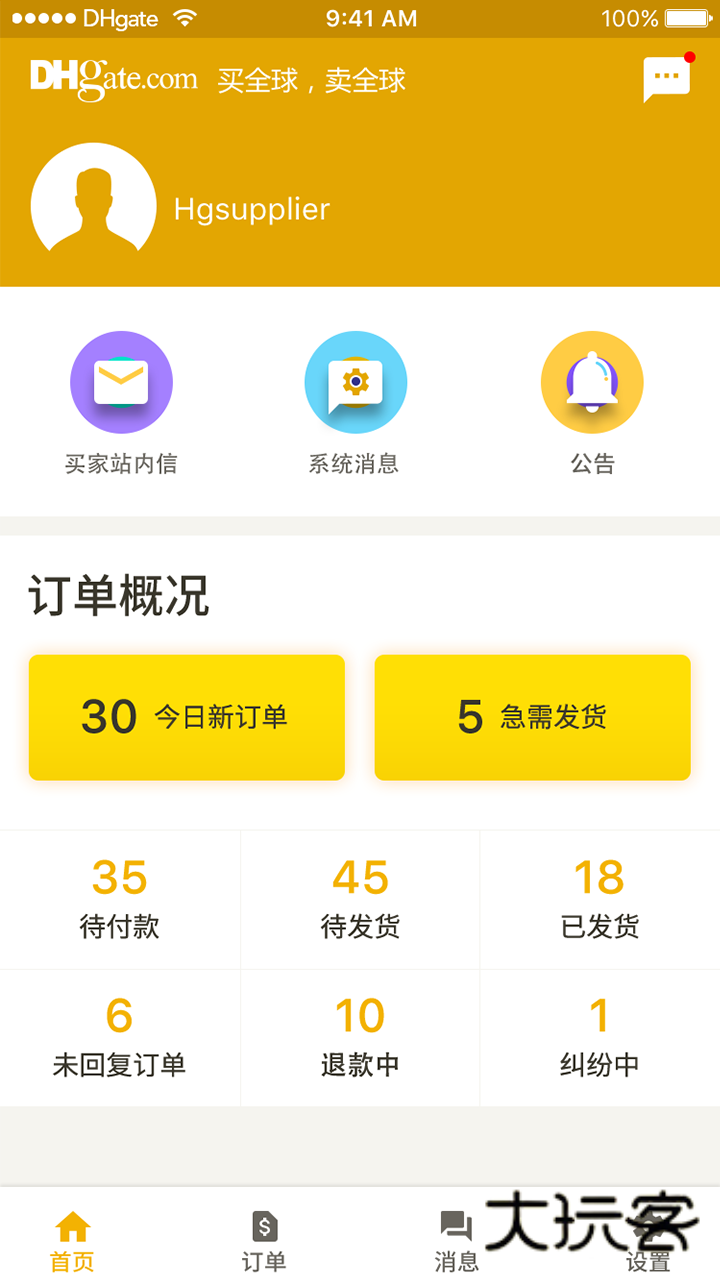Open the 公告 announcements bell icon
Image resolution: width=720 pixels, height=1280 pixels.
tap(592, 381)
